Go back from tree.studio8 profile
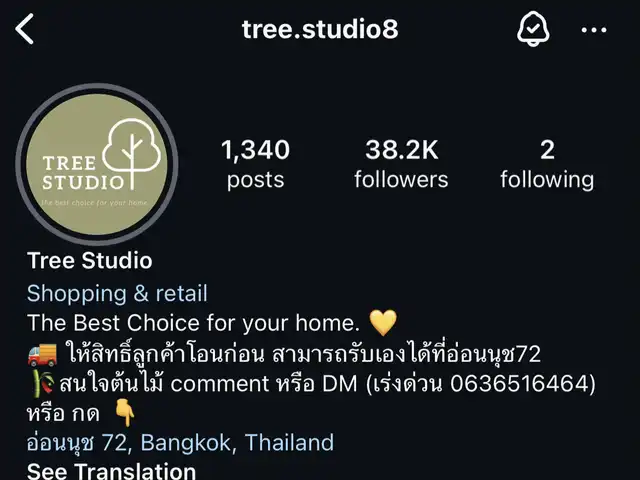 (x=26, y=29)
